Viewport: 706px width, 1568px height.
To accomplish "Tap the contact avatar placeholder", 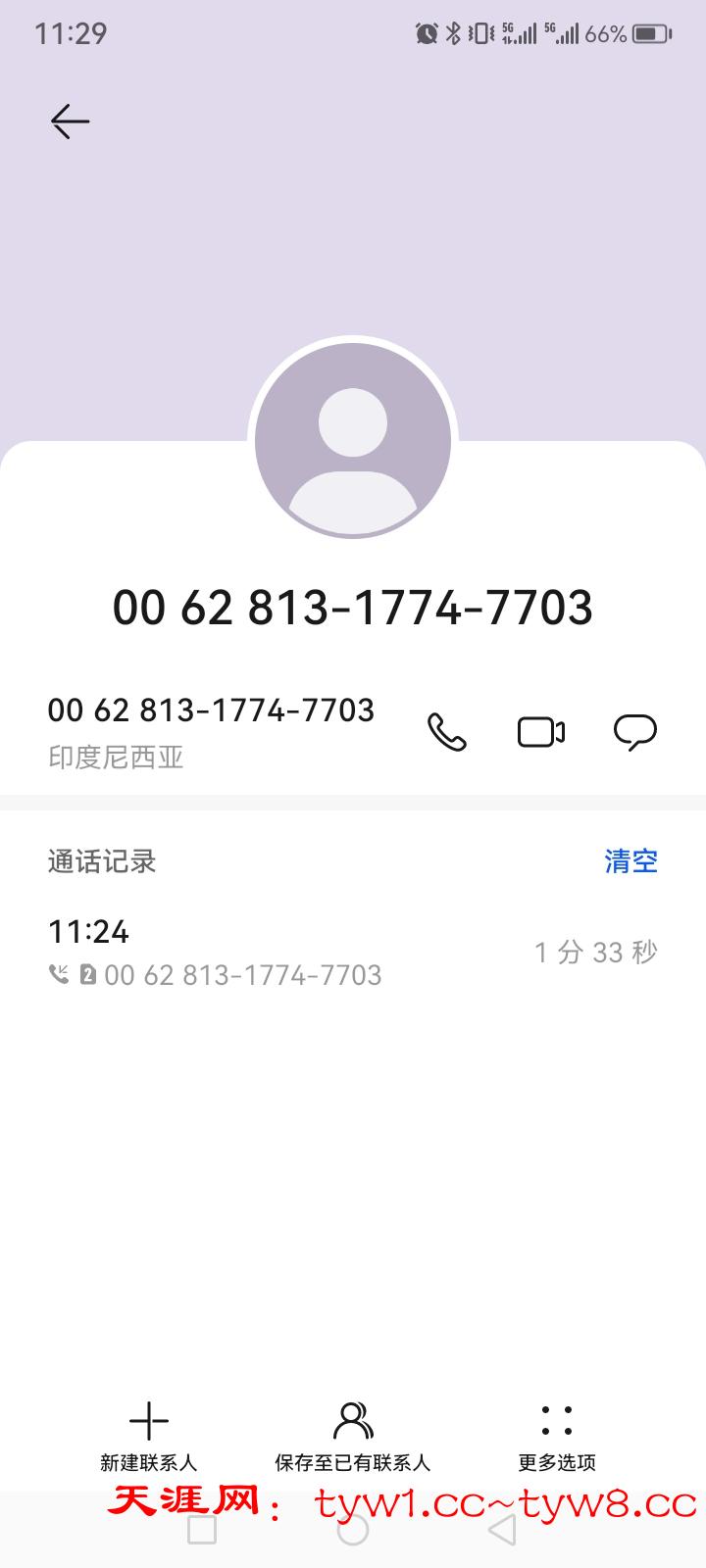I will click(x=353, y=441).
